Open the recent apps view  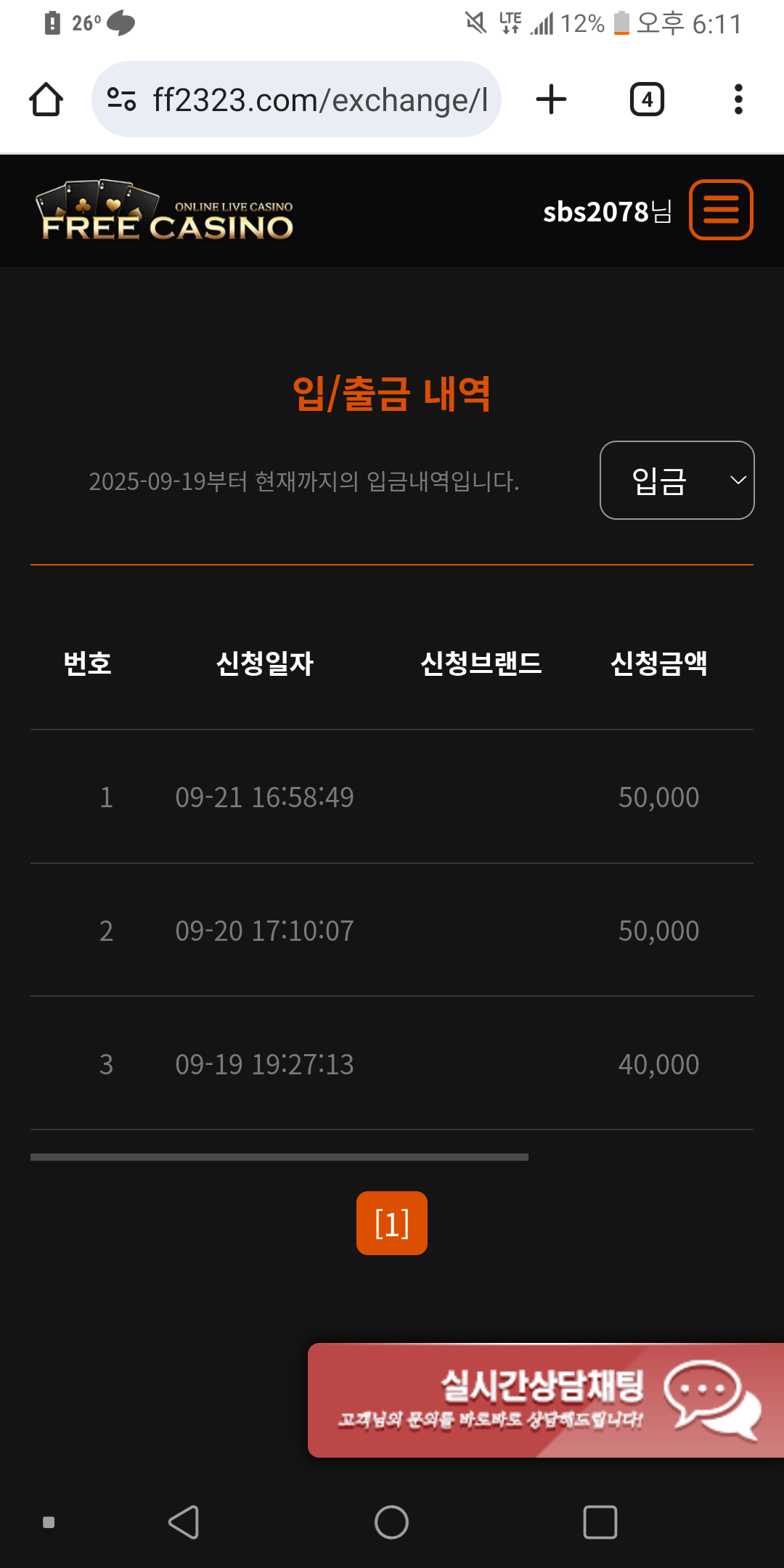pos(600,1522)
